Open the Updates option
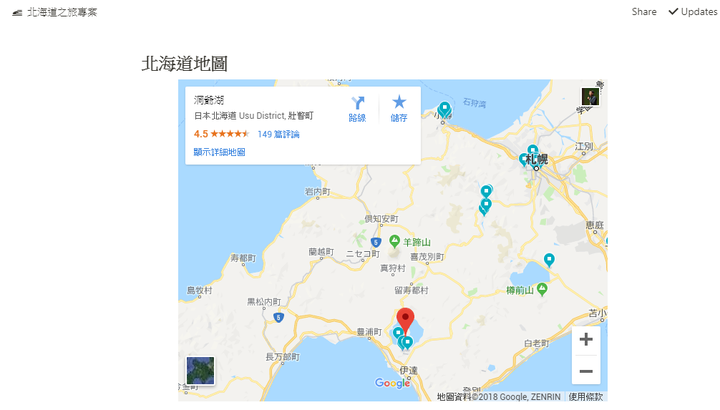 (692, 12)
